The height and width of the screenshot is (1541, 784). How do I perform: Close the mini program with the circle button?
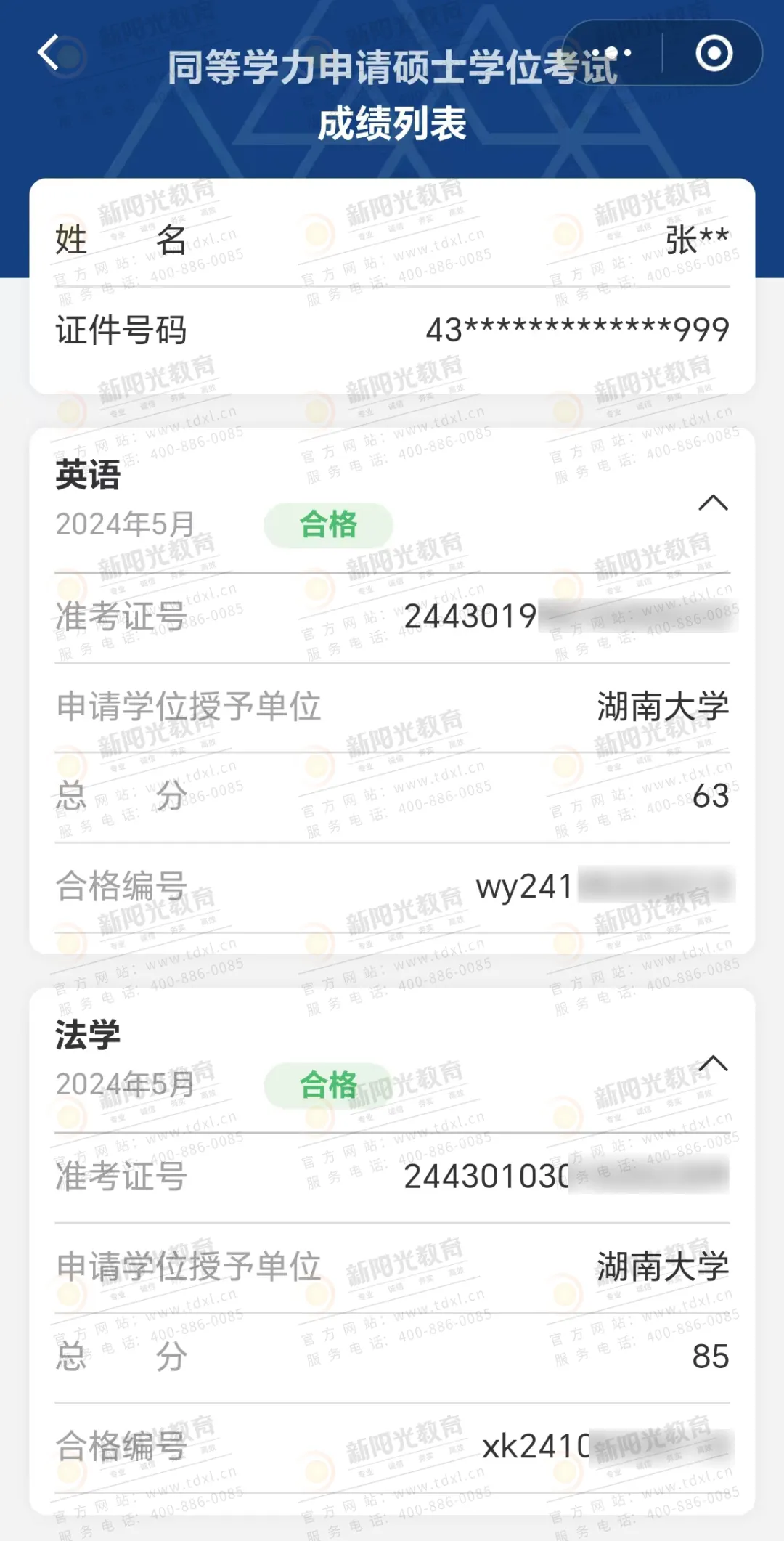point(714,53)
